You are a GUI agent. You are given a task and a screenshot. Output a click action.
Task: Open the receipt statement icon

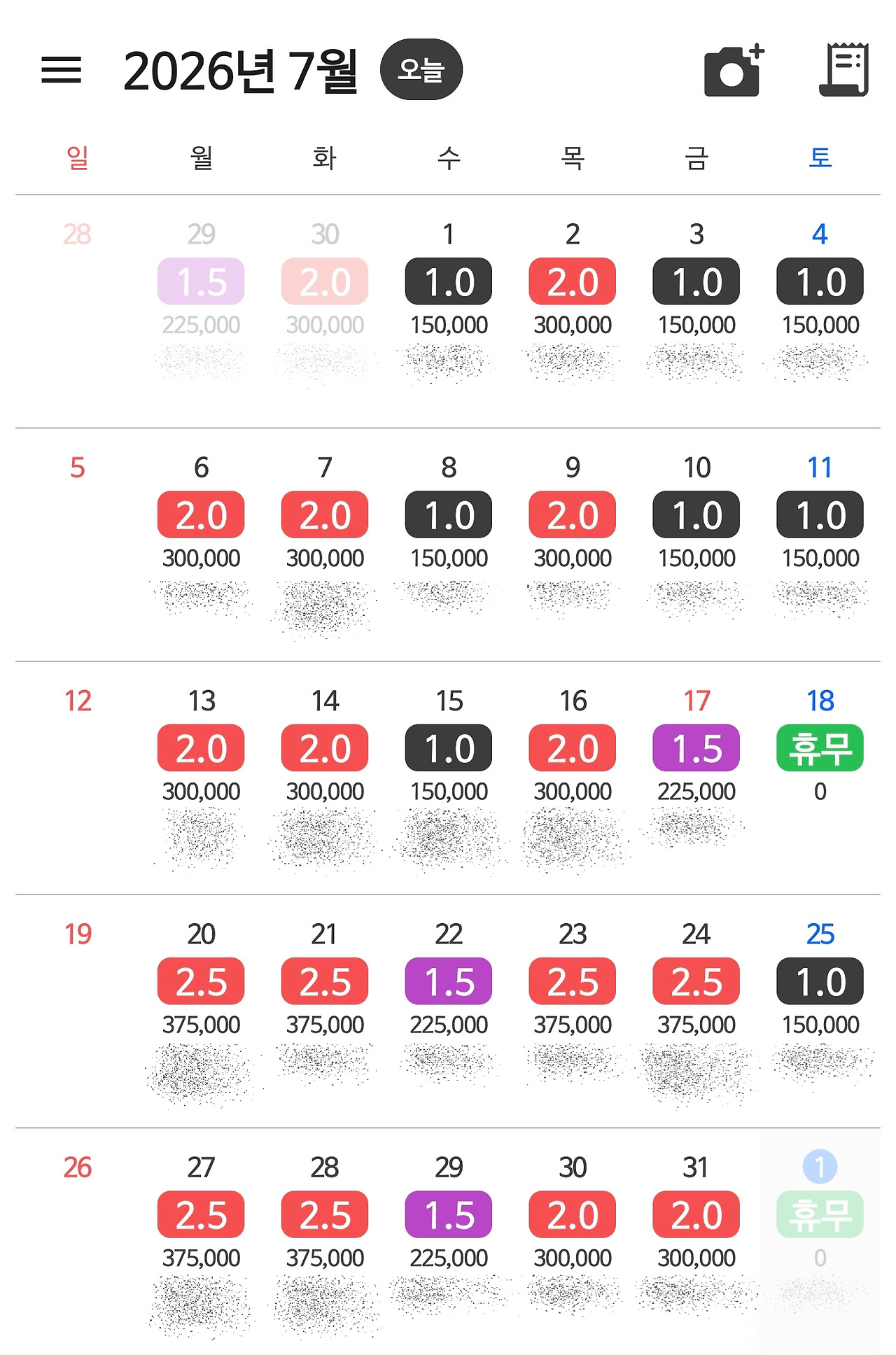(844, 69)
